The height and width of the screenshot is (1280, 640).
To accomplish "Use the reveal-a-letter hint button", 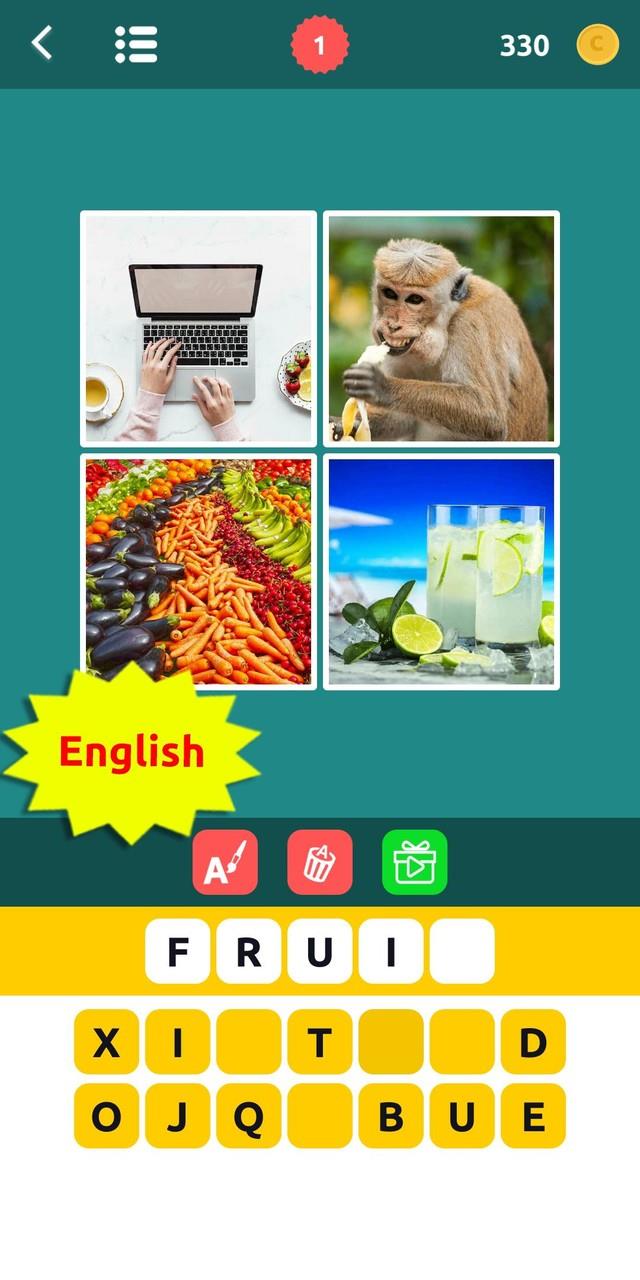I will click(225, 862).
